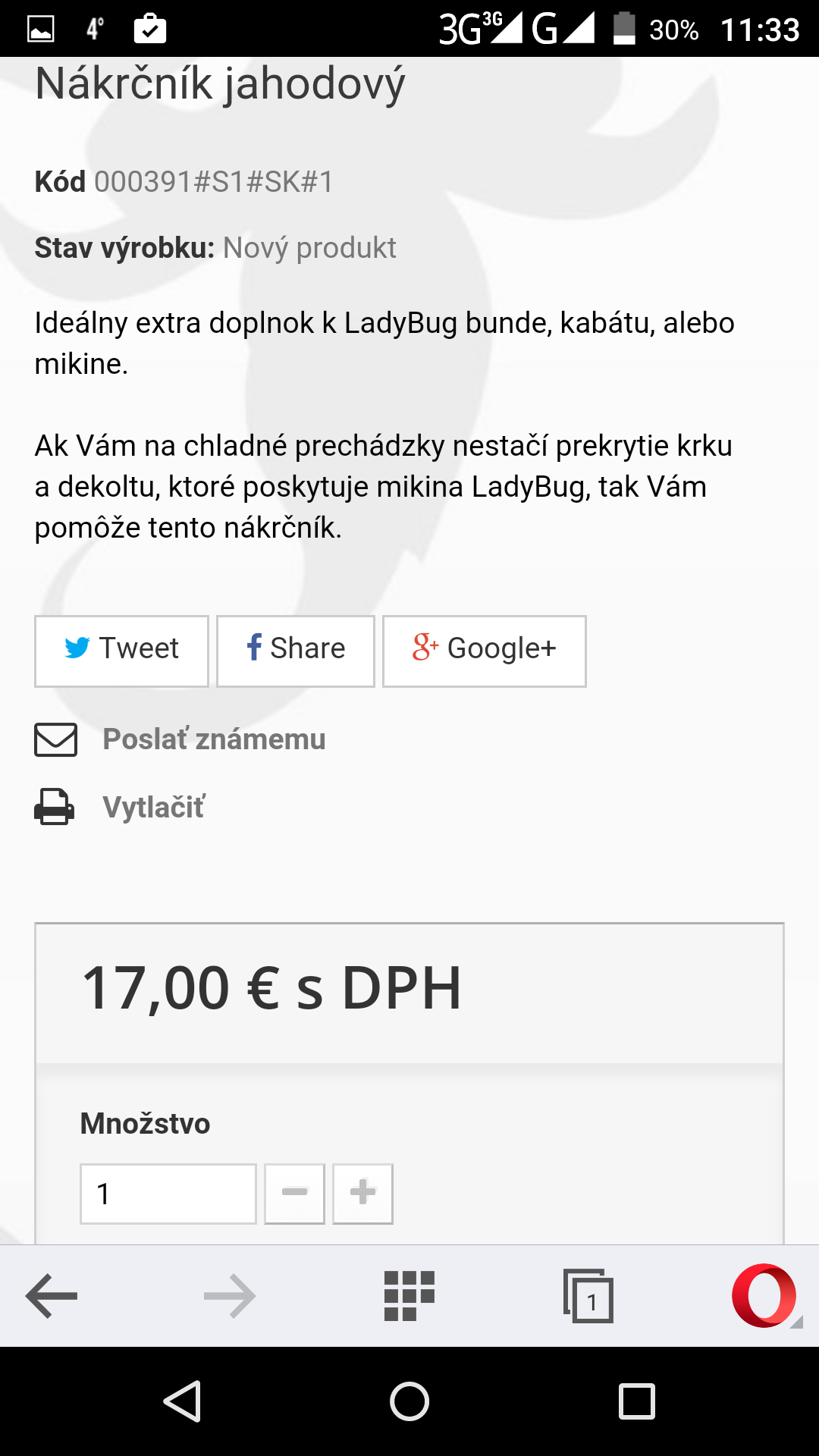Go back in the browser toolbar
This screenshot has width=819, height=1456.
coord(52,1296)
